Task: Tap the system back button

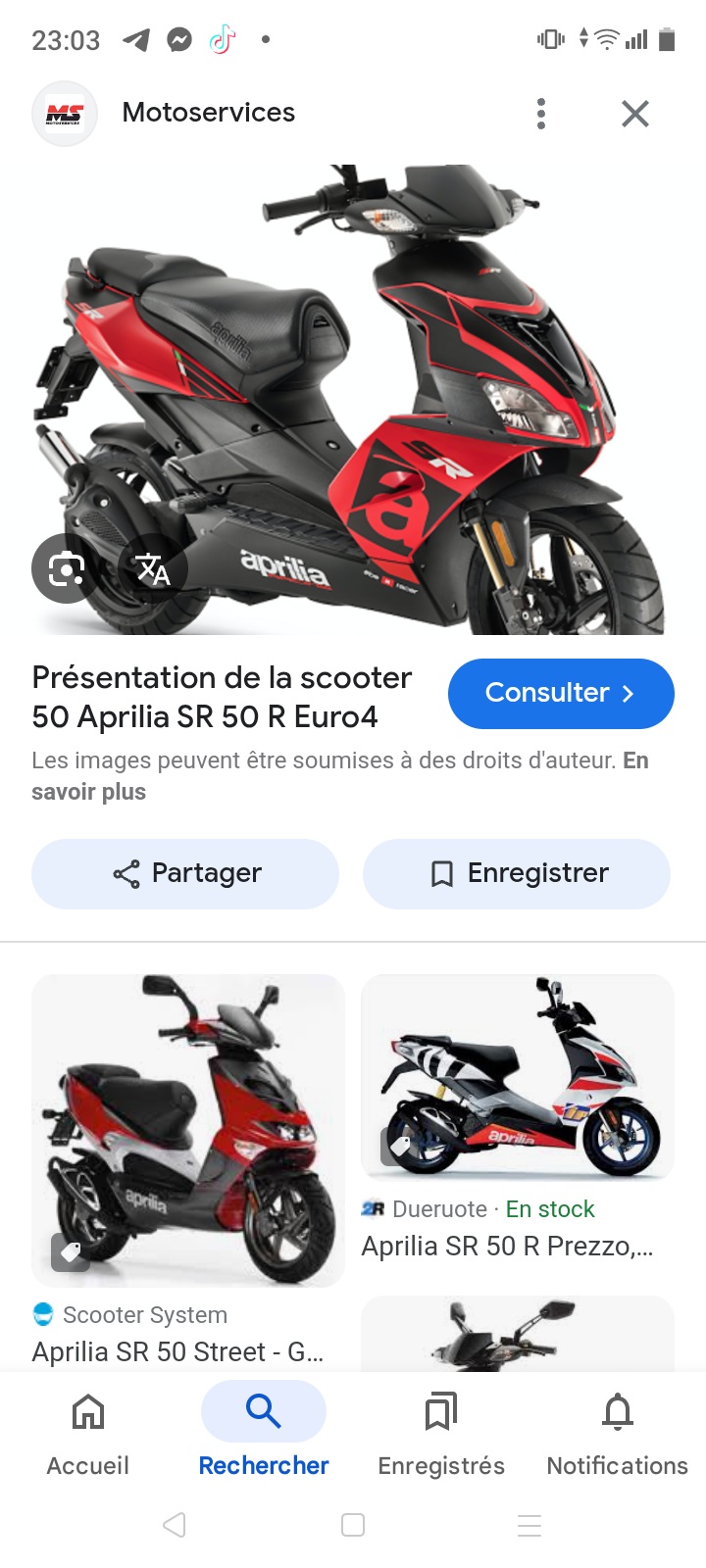Action: tap(175, 1525)
